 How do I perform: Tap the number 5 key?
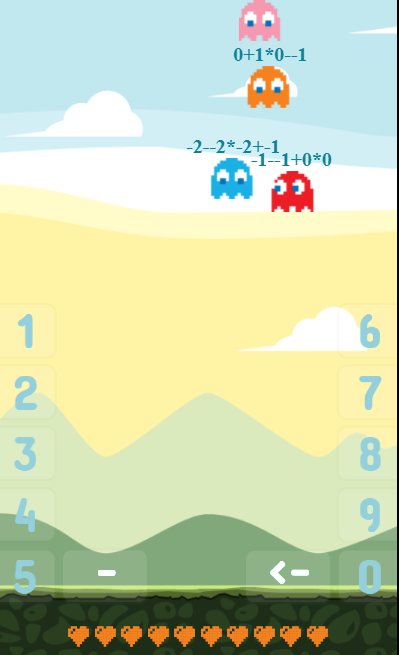pos(26,576)
